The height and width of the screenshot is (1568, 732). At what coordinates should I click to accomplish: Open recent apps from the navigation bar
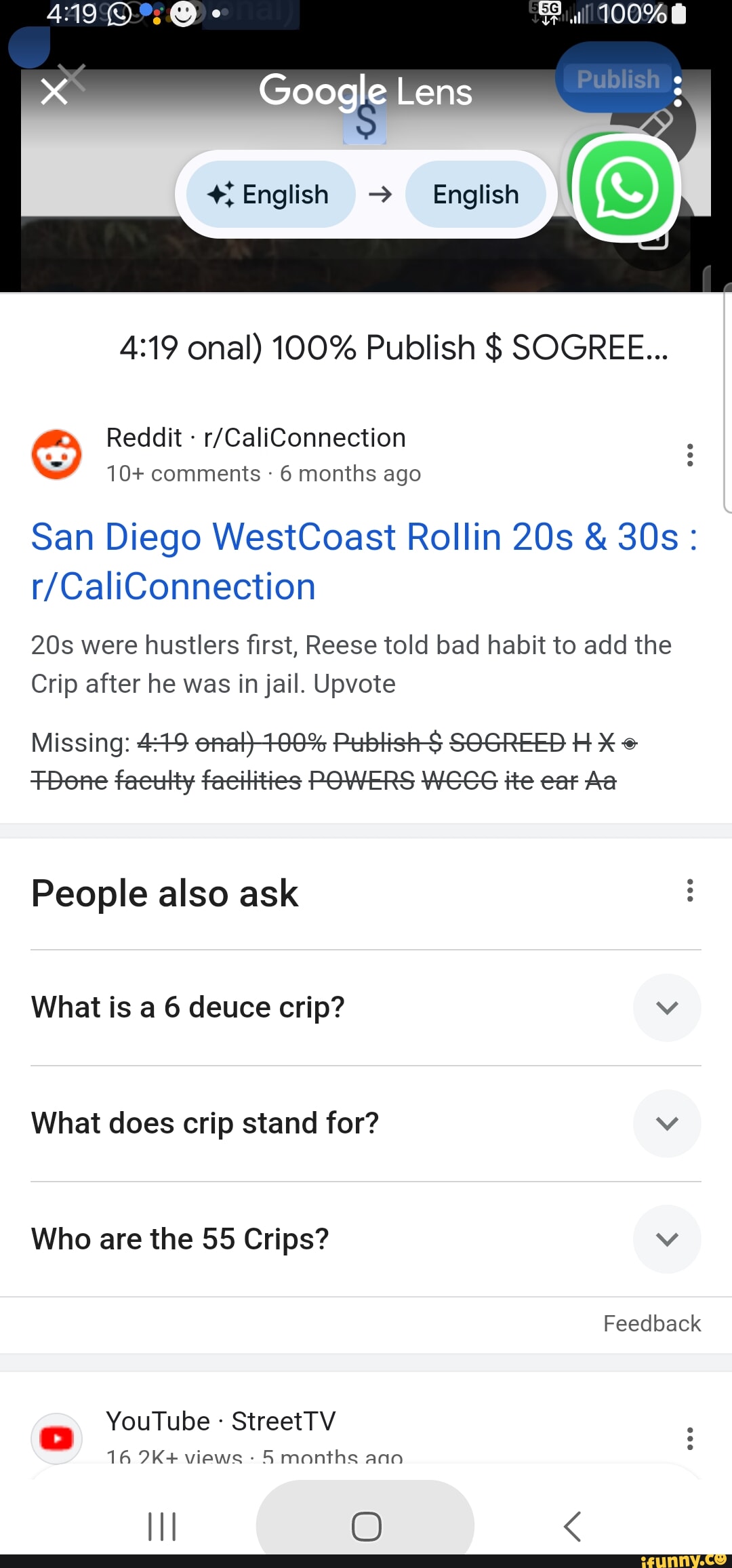[x=162, y=1526]
